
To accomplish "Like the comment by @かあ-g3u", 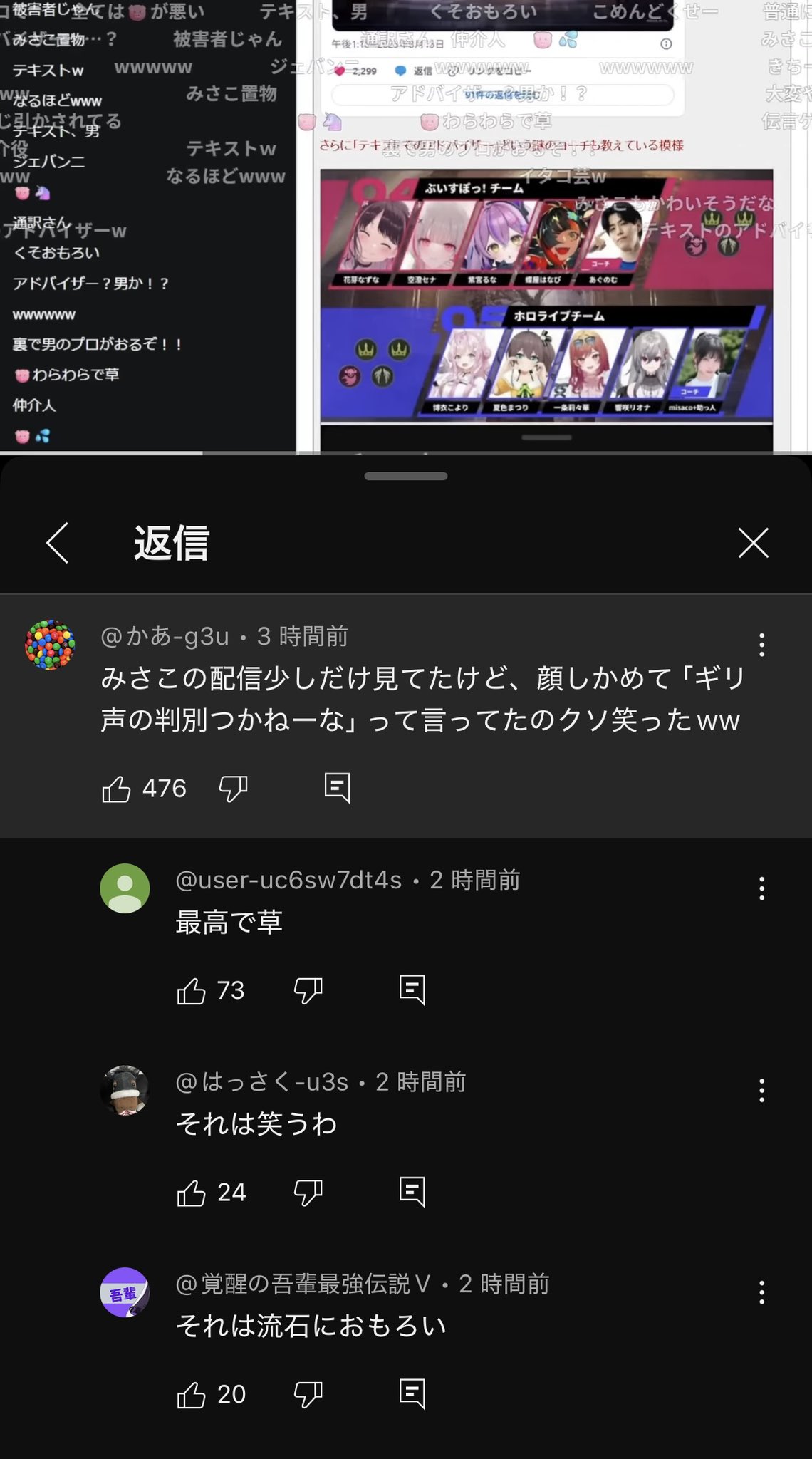I will coord(117,789).
